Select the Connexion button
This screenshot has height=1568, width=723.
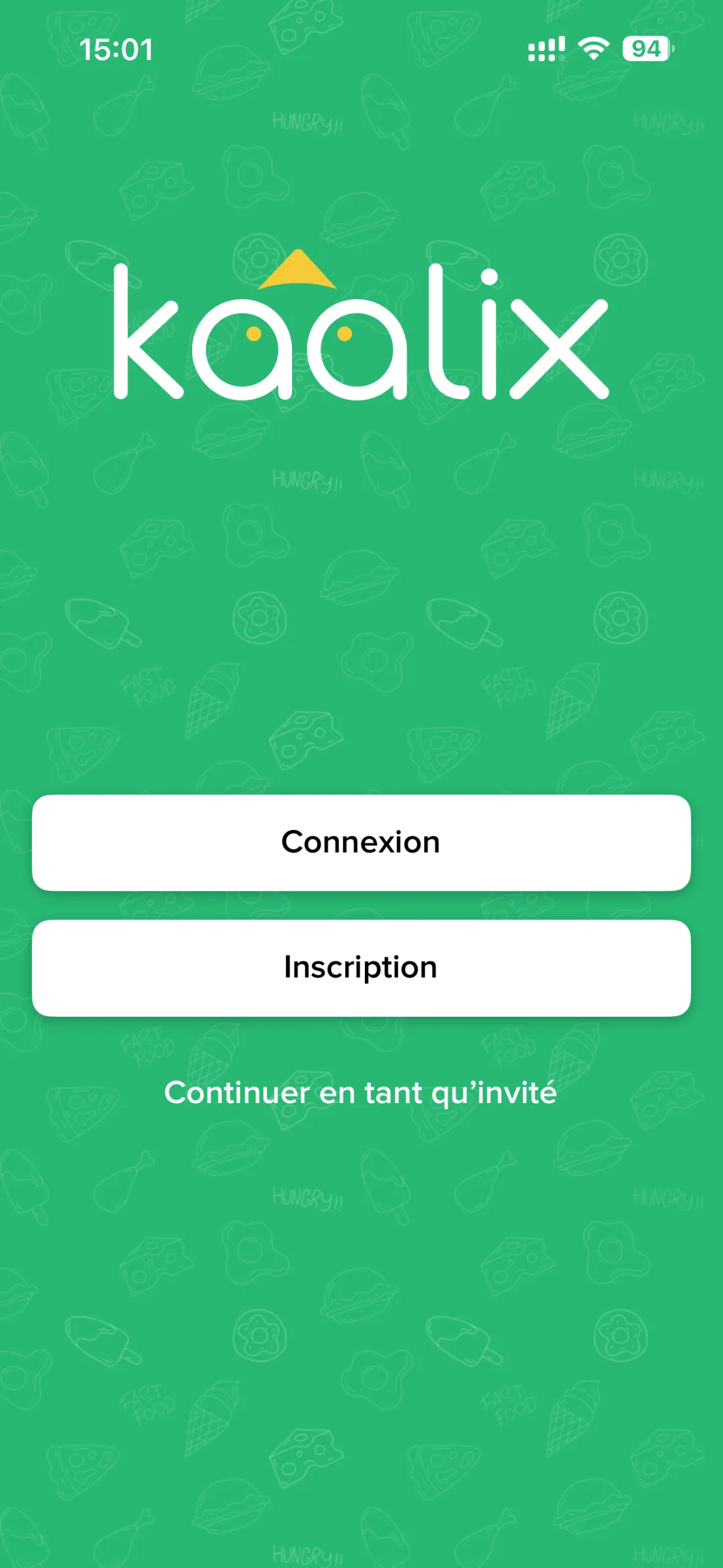coord(361,841)
